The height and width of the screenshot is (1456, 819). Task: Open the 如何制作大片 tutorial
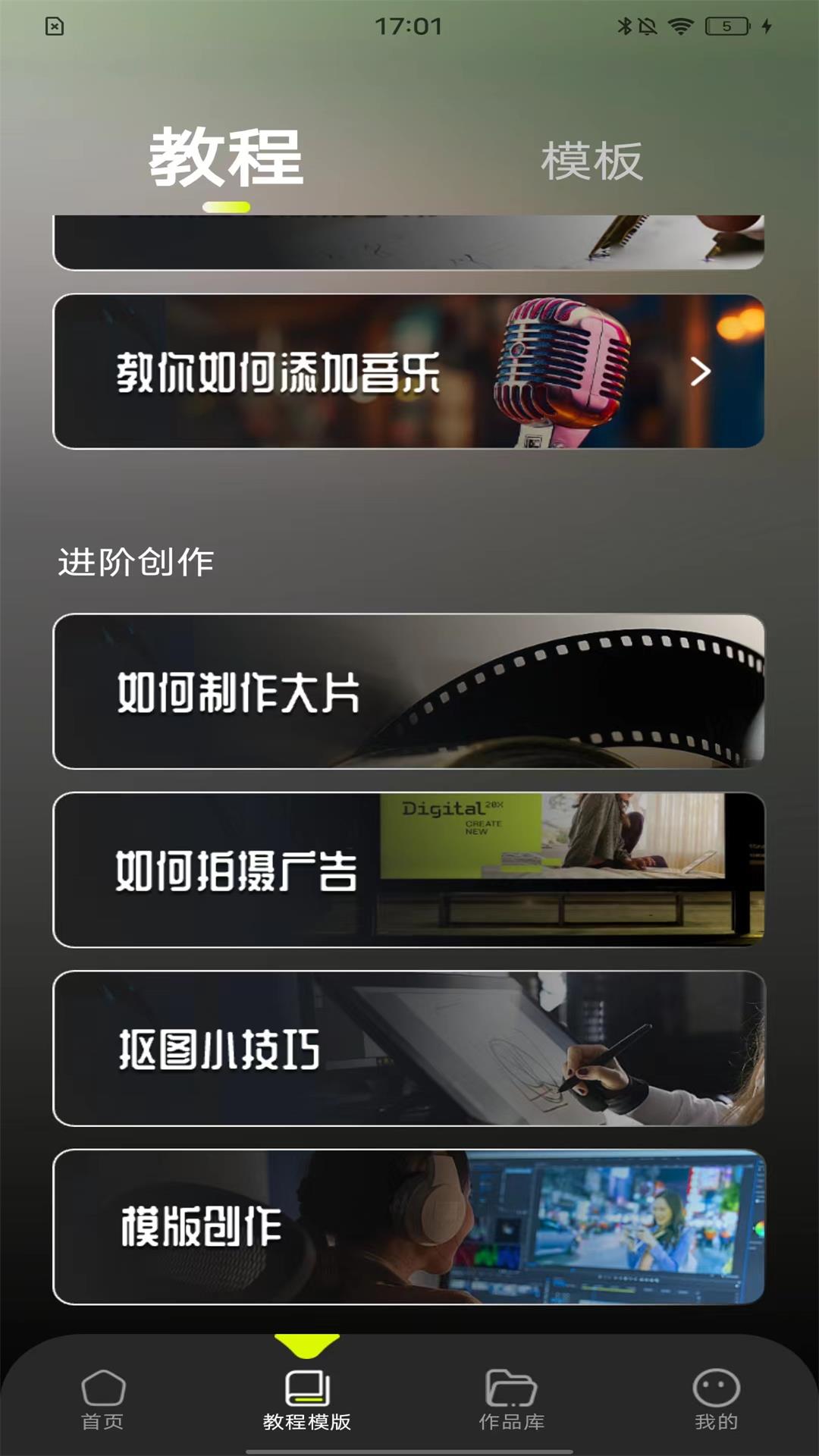pos(409,692)
